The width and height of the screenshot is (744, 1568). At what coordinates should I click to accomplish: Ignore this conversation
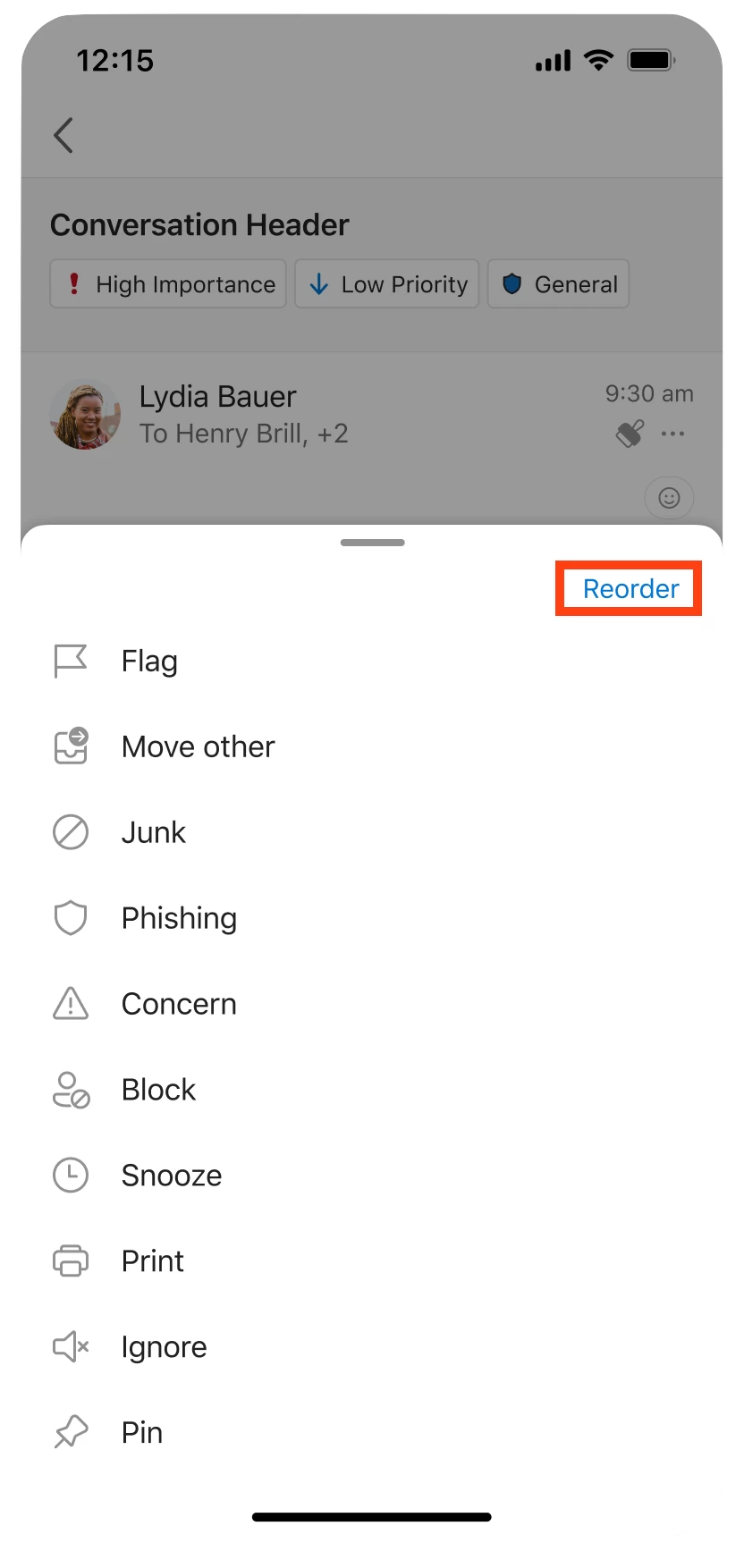tap(372, 1348)
